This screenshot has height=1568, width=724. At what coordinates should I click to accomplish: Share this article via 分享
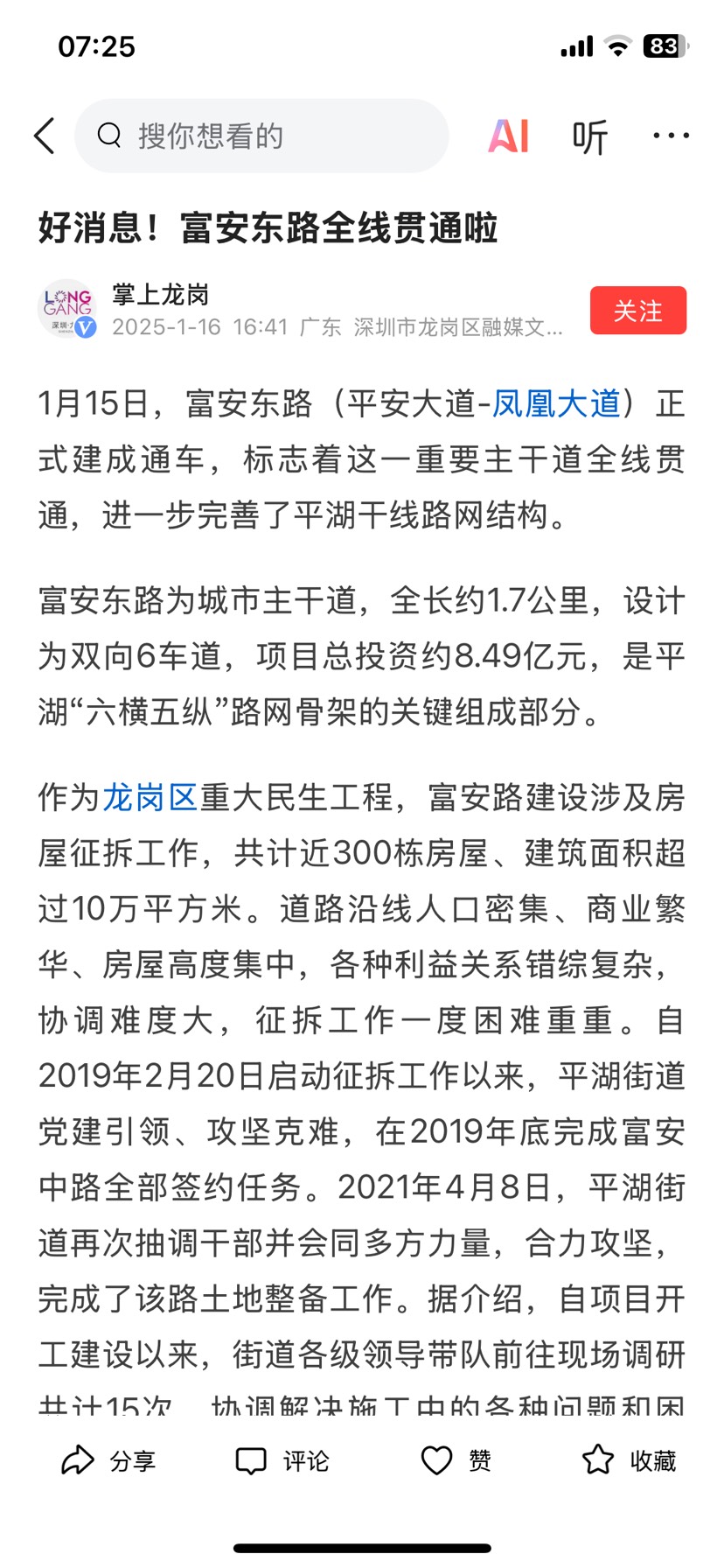point(108,1460)
